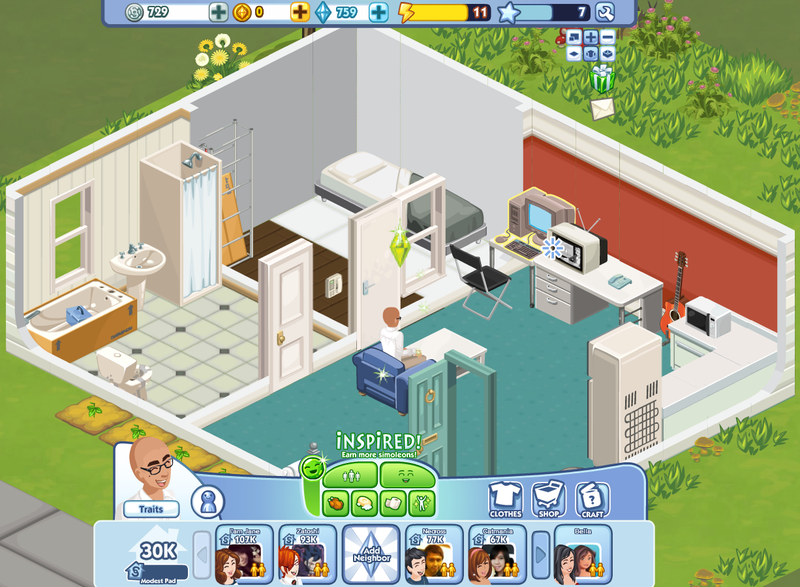Zoom in the house view
Image resolution: width=800 pixels, height=587 pixels.
coord(591,38)
